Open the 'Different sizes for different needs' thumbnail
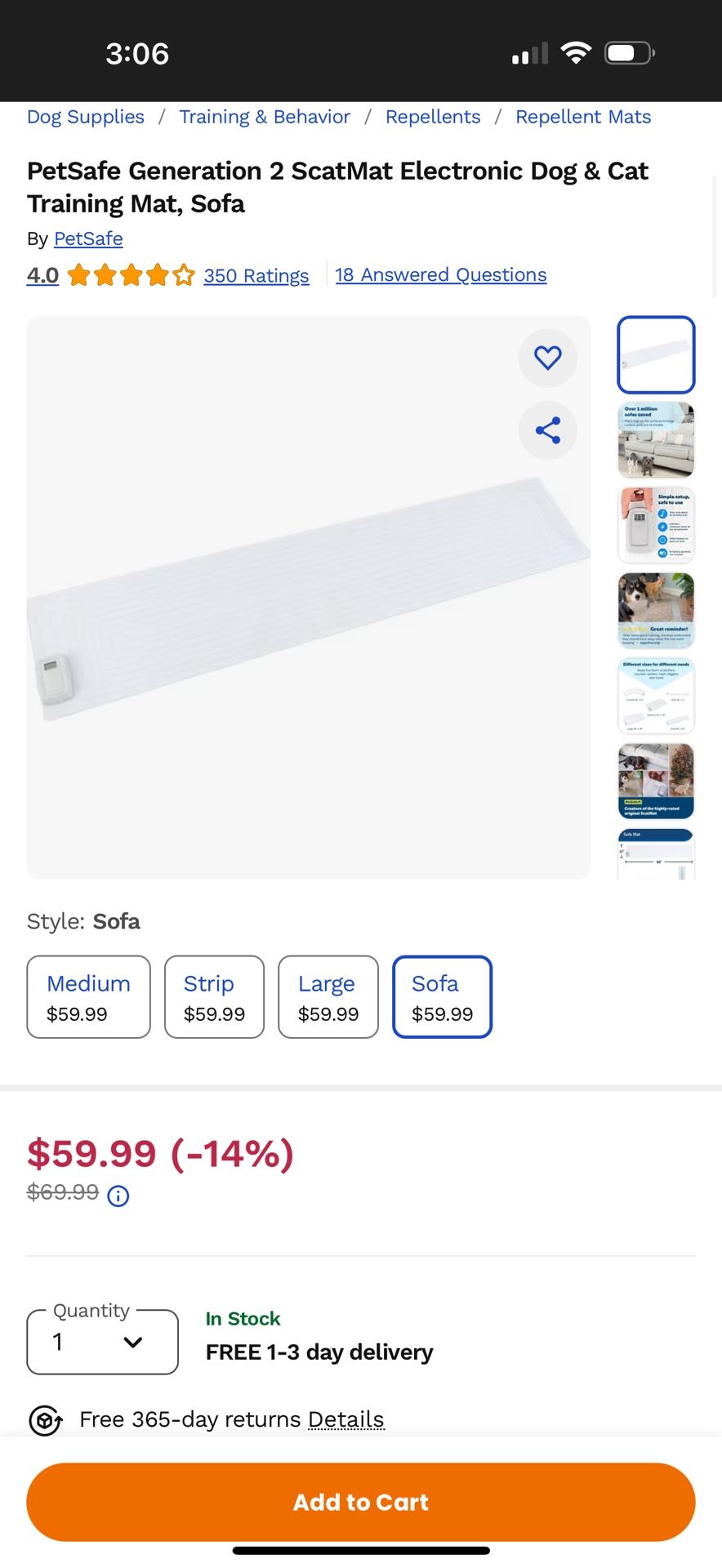 click(656, 696)
